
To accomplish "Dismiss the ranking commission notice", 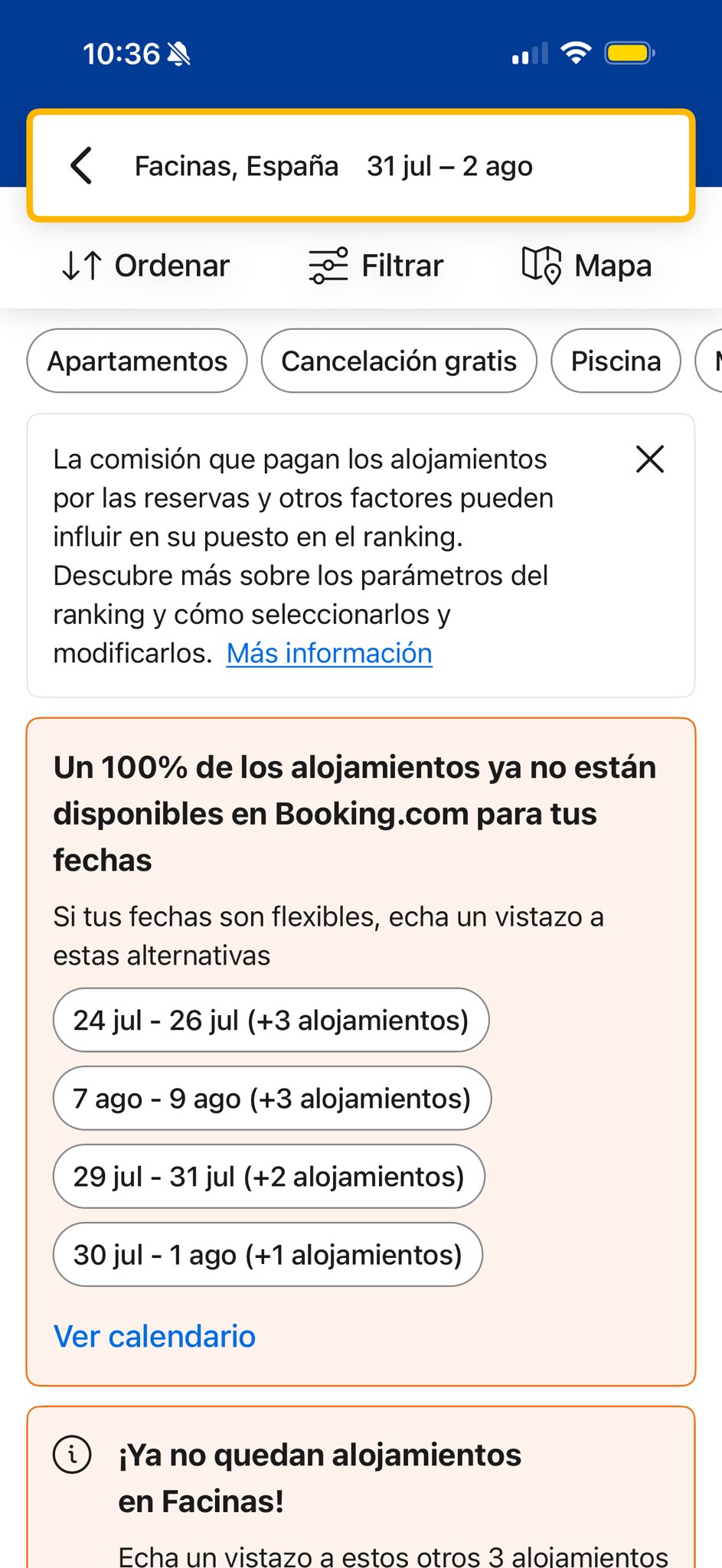I will 650,459.
